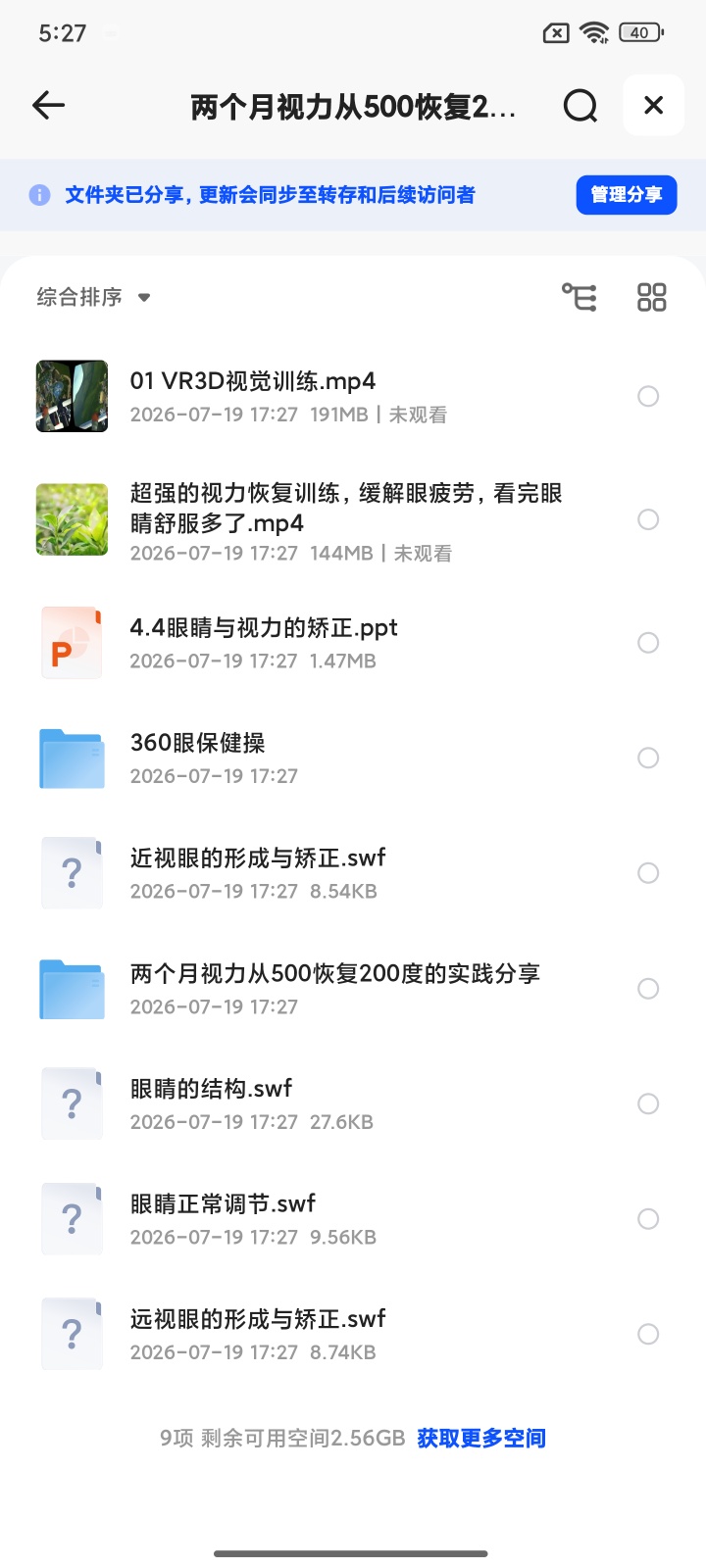This screenshot has width=706, height=1568.
Task: Close the folder view with the X button
Action: (x=653, y=105)
